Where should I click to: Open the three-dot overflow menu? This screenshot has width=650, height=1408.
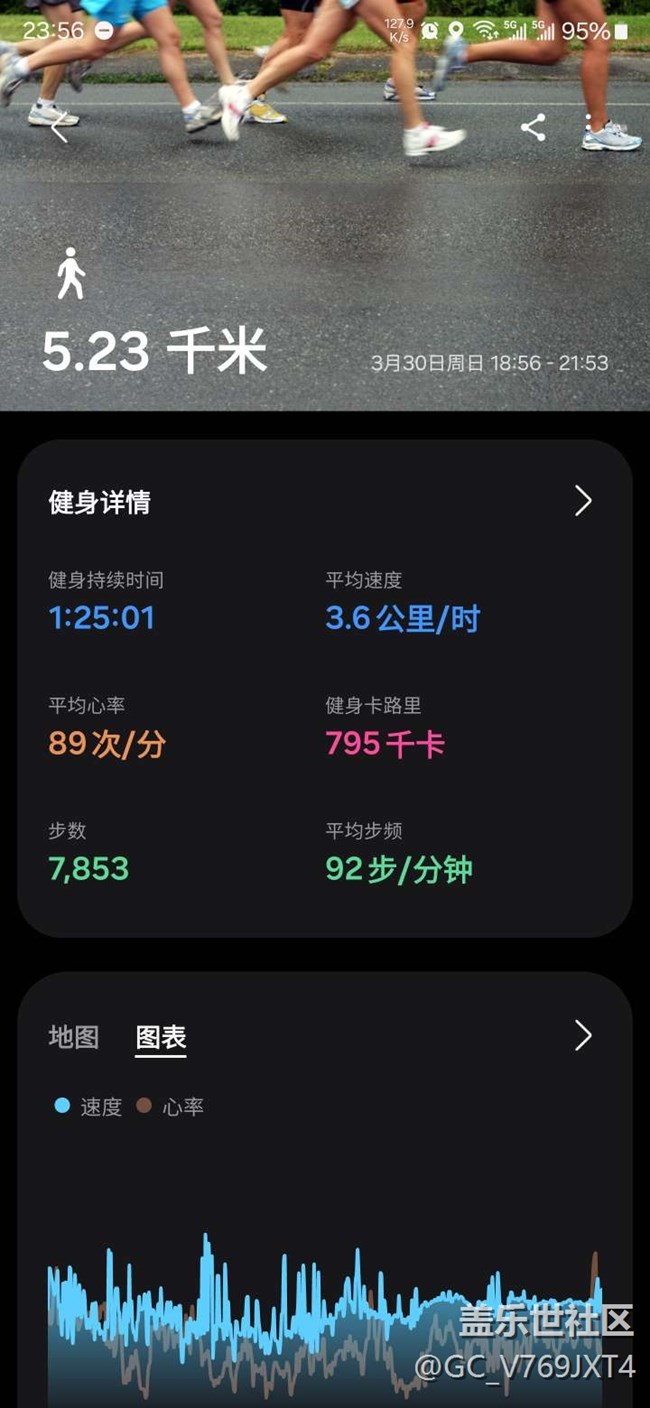pyautogui.click(x=589, y=127)
